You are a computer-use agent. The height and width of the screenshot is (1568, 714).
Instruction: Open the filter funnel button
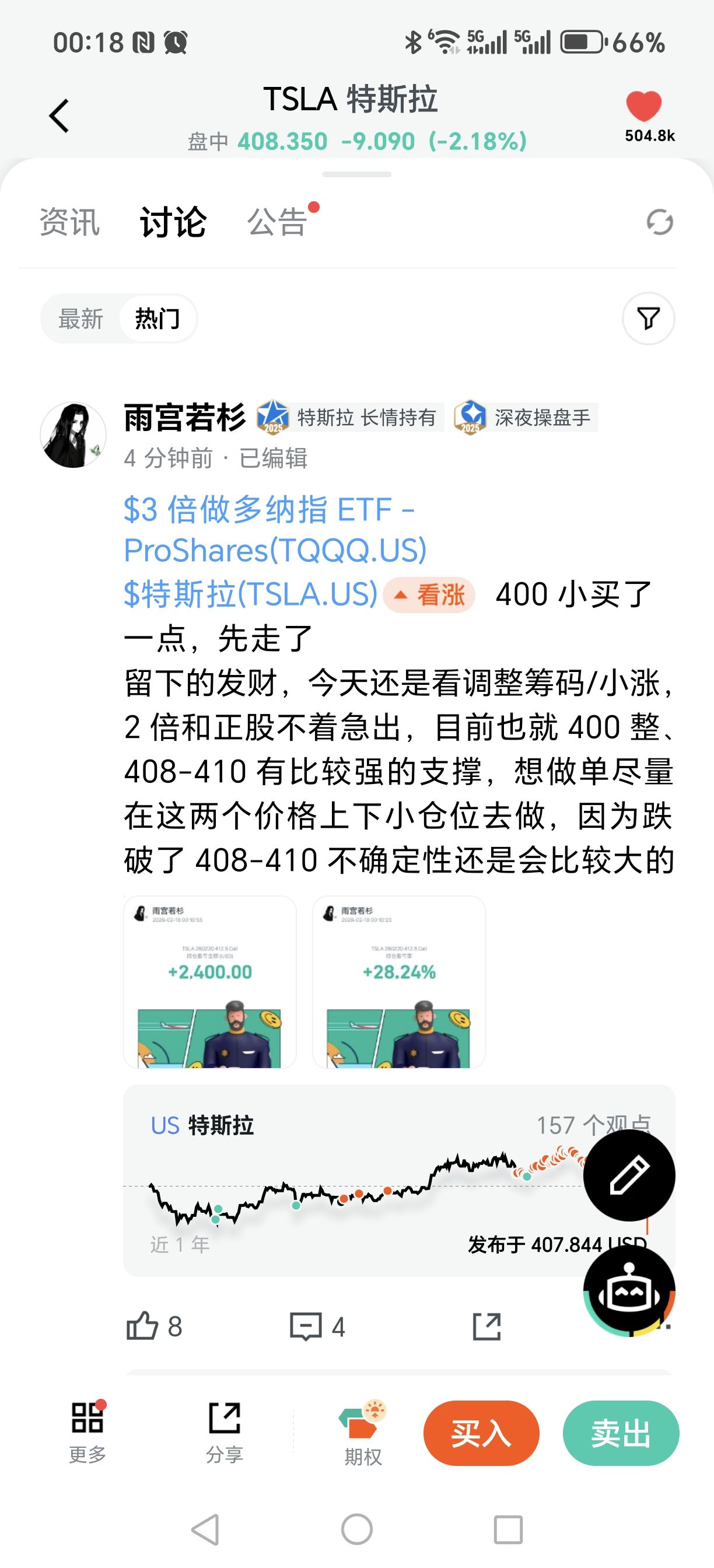(x=648, y=318)
